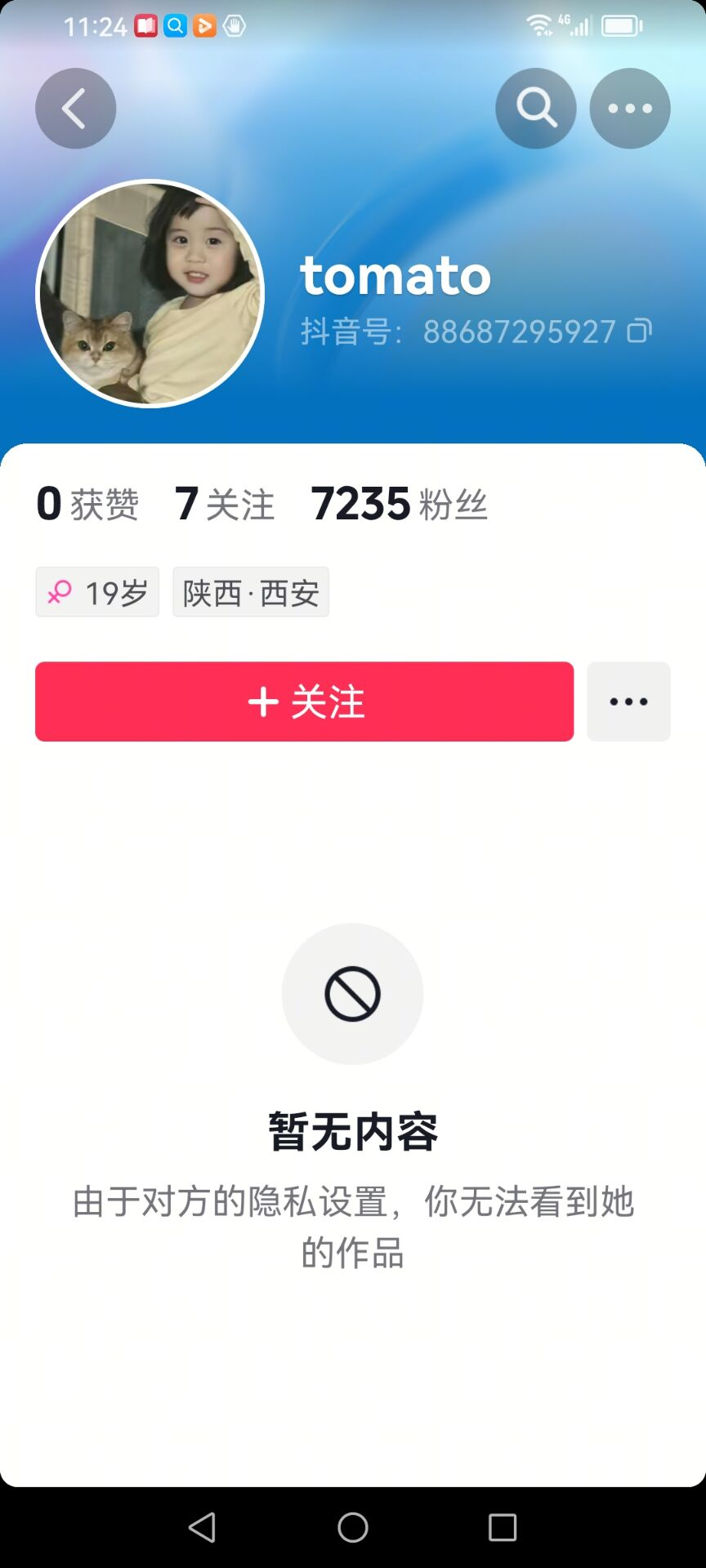
Task: Open system recent apps
Action: [503, 1527]
